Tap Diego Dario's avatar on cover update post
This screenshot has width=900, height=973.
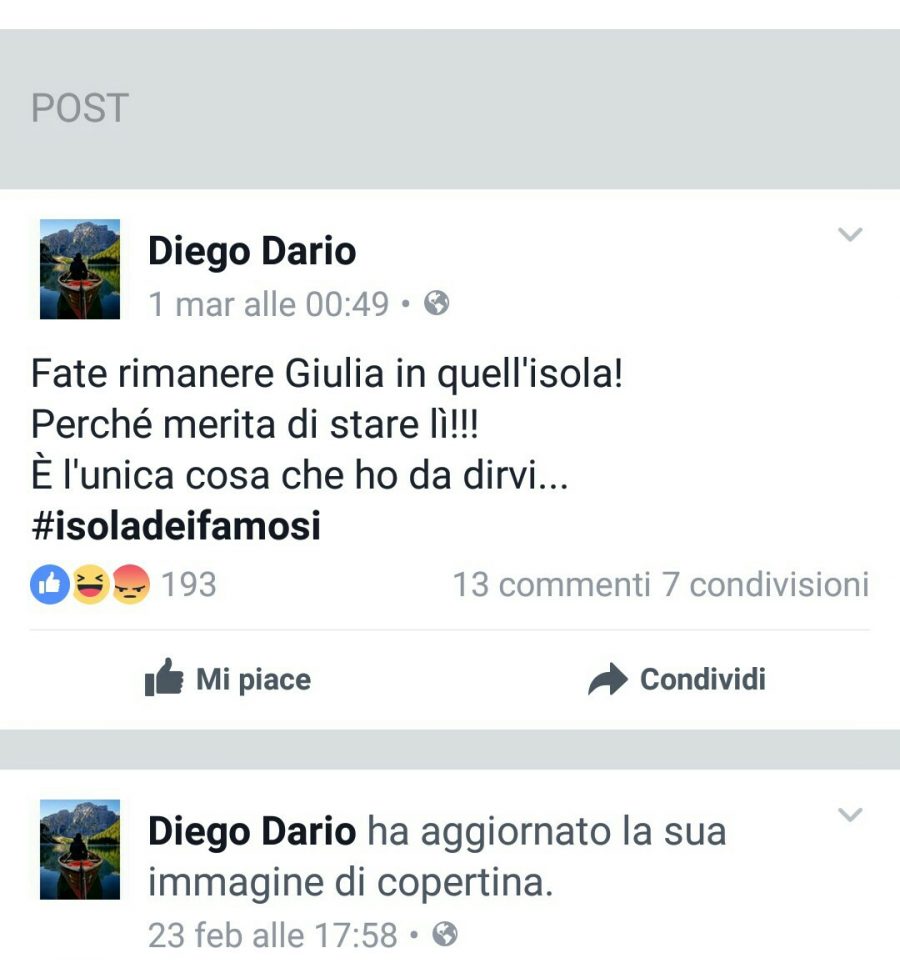(80, 849)
